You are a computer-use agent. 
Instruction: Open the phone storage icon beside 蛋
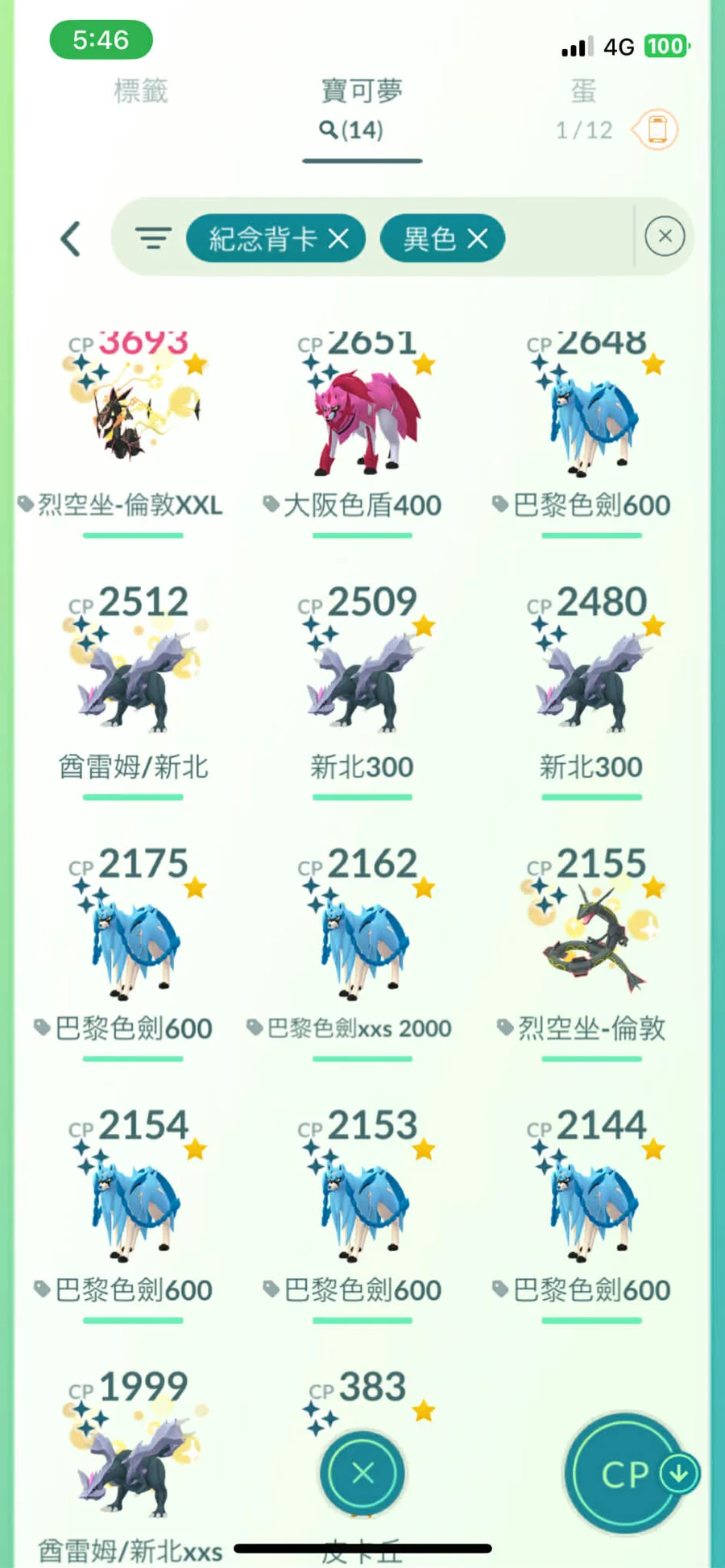point(657,130)
